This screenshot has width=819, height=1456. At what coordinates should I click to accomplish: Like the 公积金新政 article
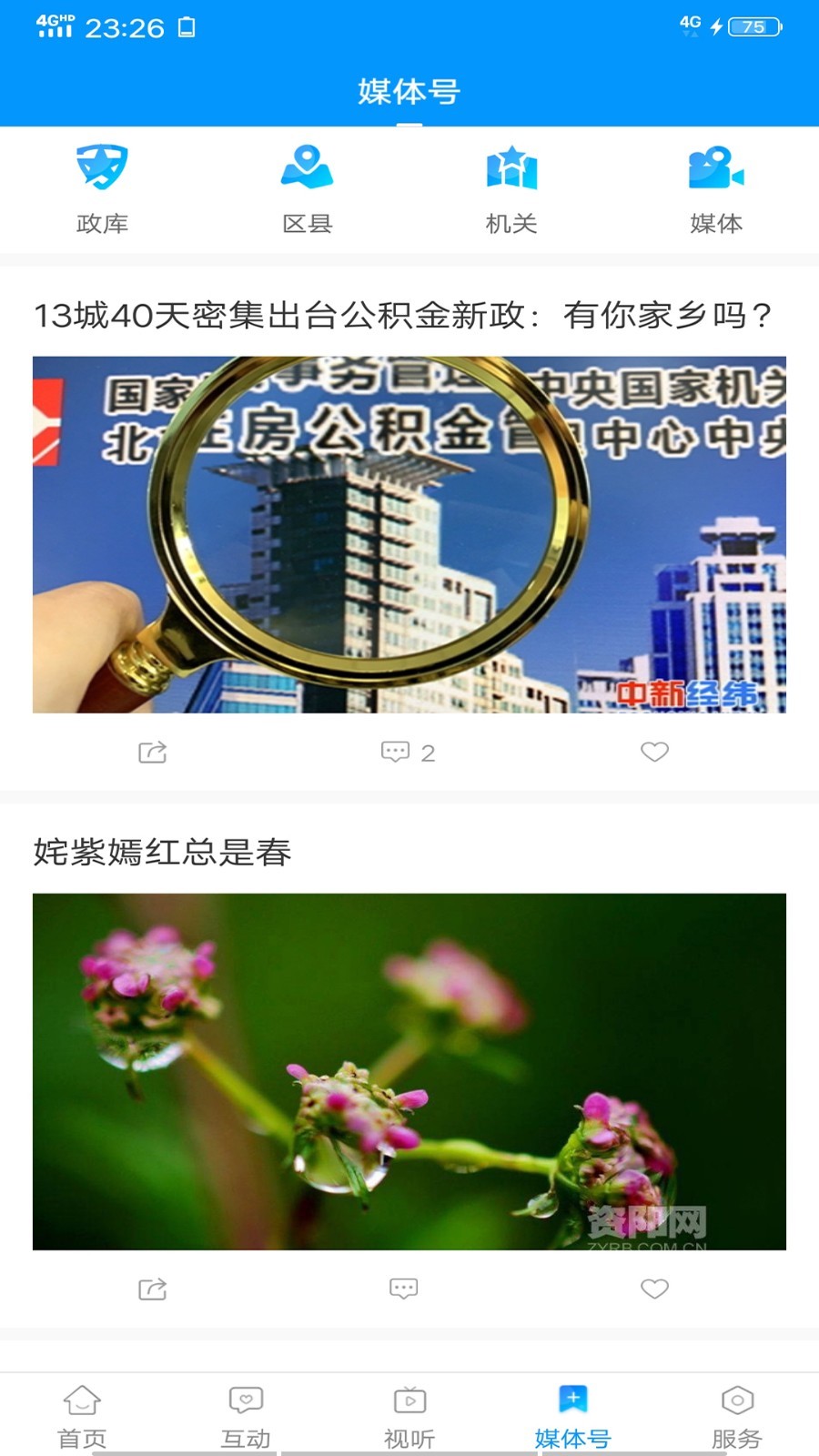pos(654,752)
